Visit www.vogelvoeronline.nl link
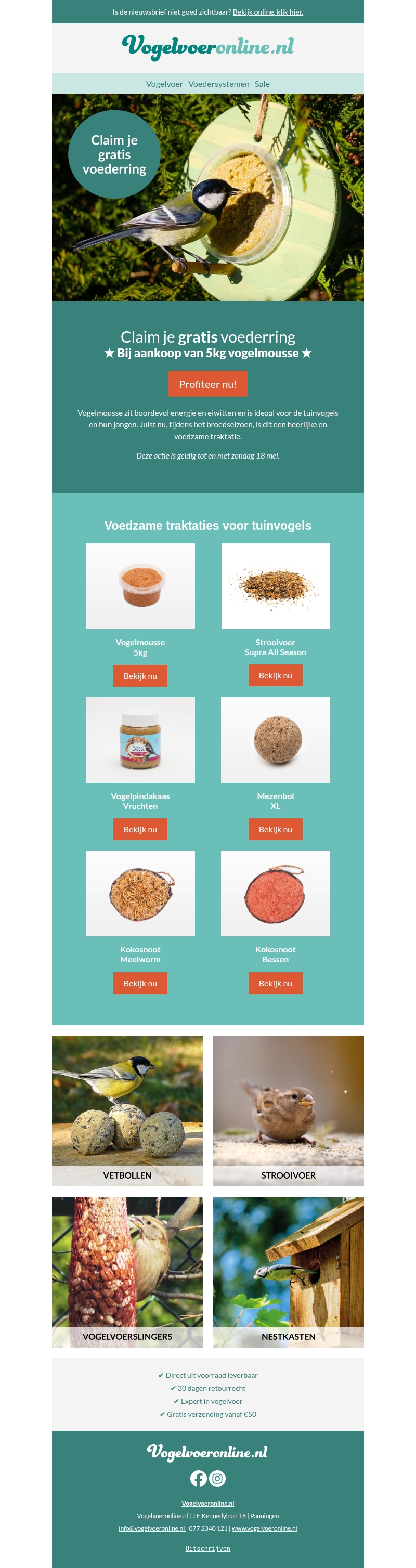Screen dimensions: 416x1568 point(264,1528)
